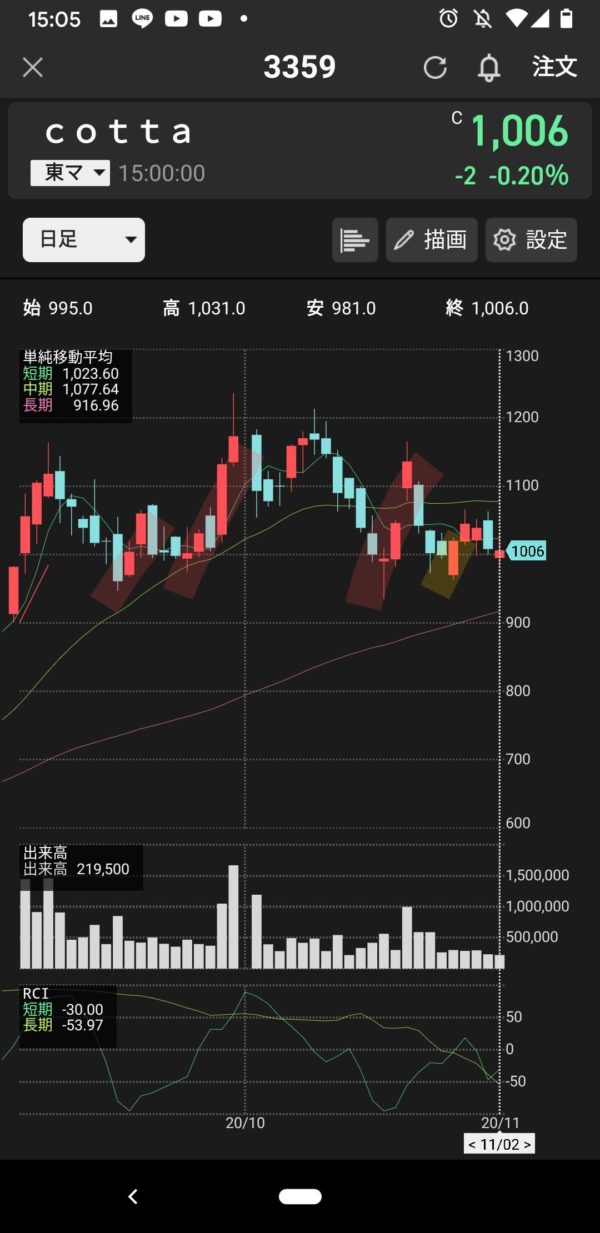600x1233 pixels.
Task: Go back with system navigation arrow
Action: point(133,1196)
